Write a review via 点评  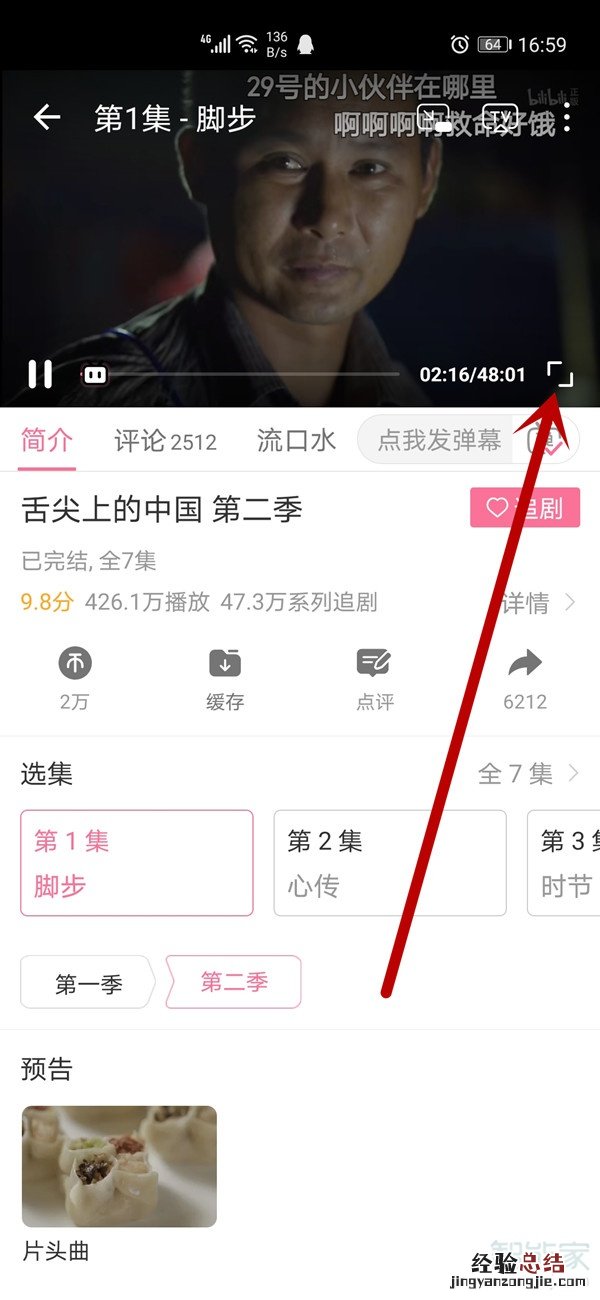coord(375,675)
